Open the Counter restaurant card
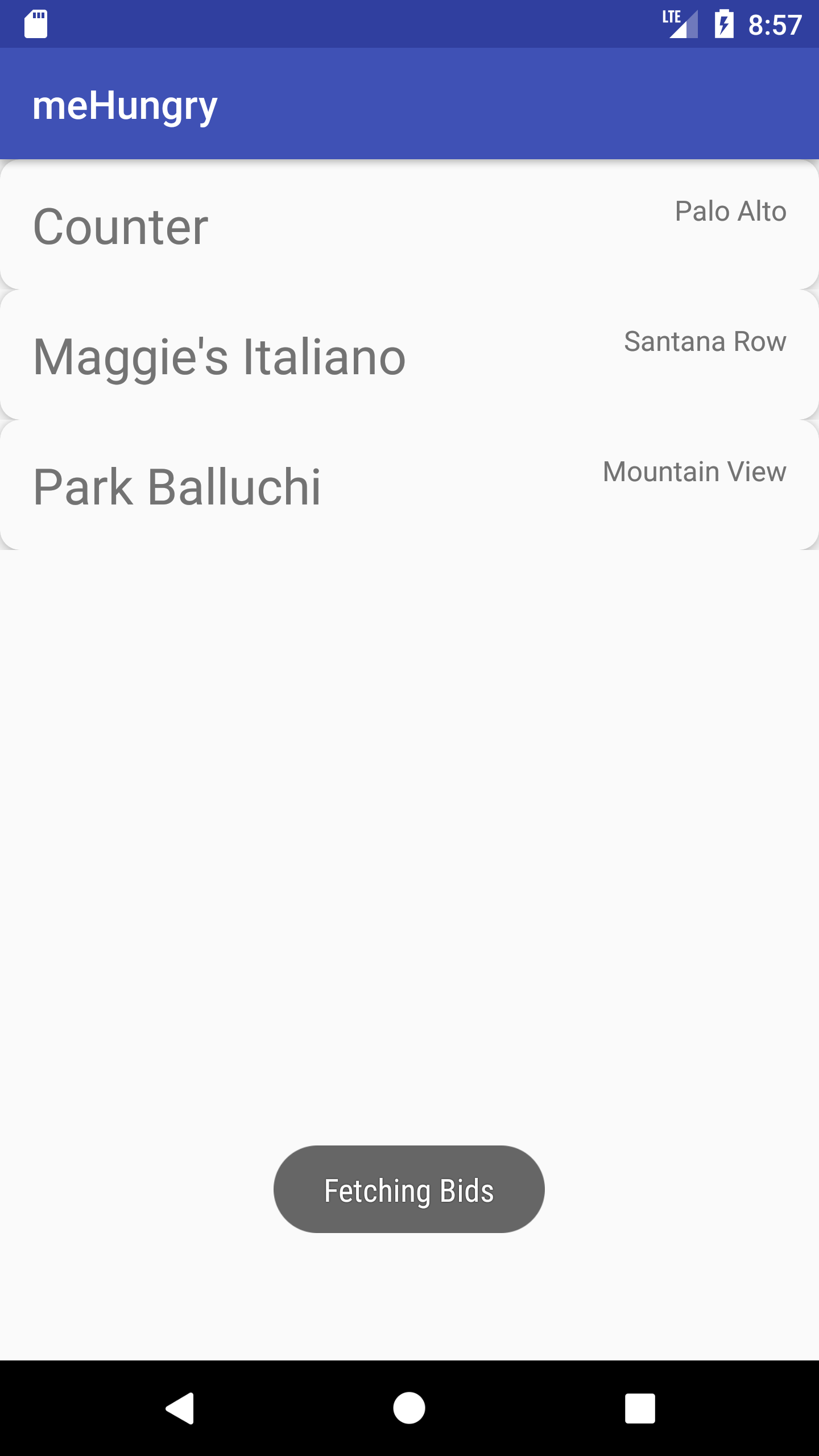This screenshot has width=819, height=1456. pos(409,225)
